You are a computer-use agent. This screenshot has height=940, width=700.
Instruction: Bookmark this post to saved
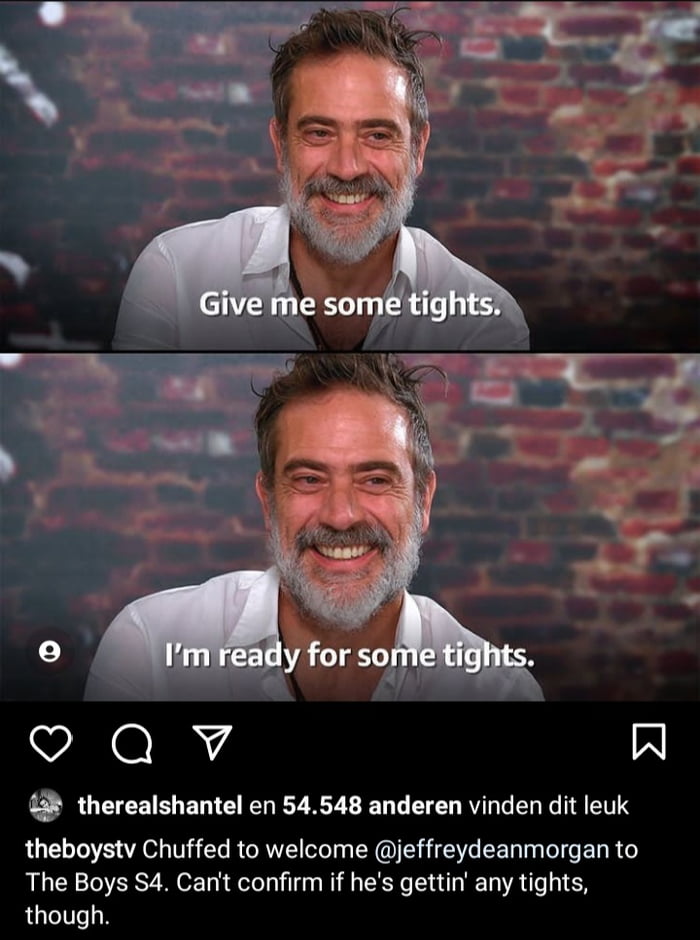pos(649,741)
